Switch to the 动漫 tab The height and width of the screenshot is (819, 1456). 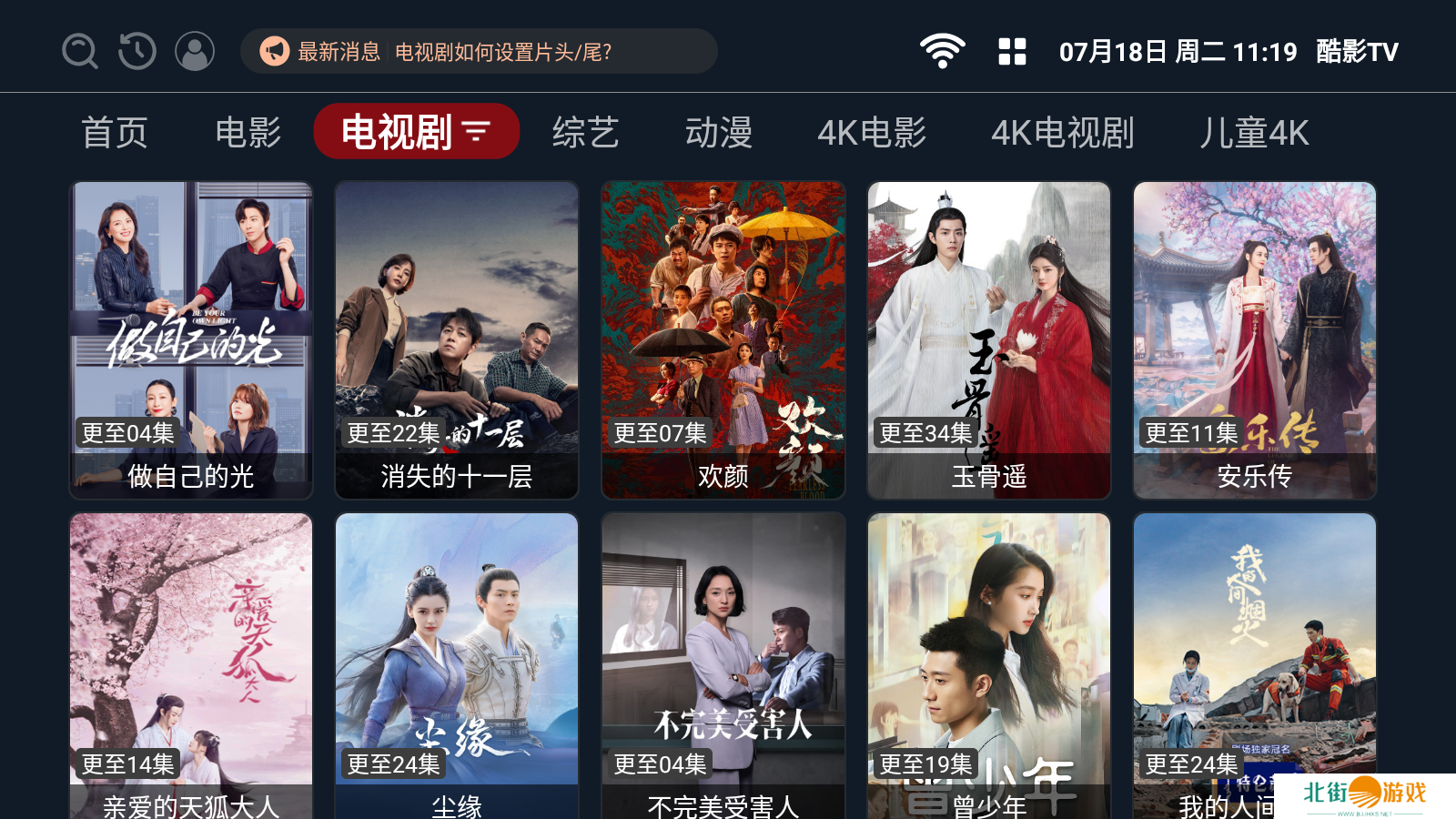[x=719, y=133]
